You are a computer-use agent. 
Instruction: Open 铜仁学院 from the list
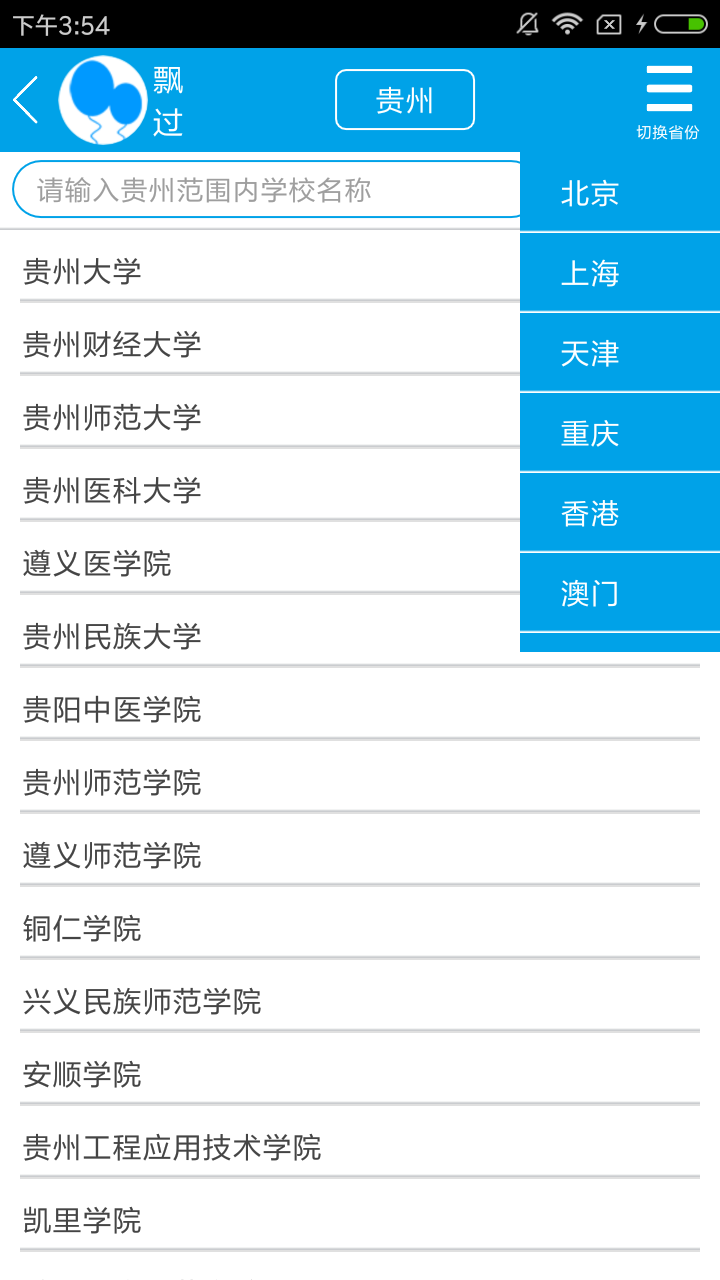point(360,928)
